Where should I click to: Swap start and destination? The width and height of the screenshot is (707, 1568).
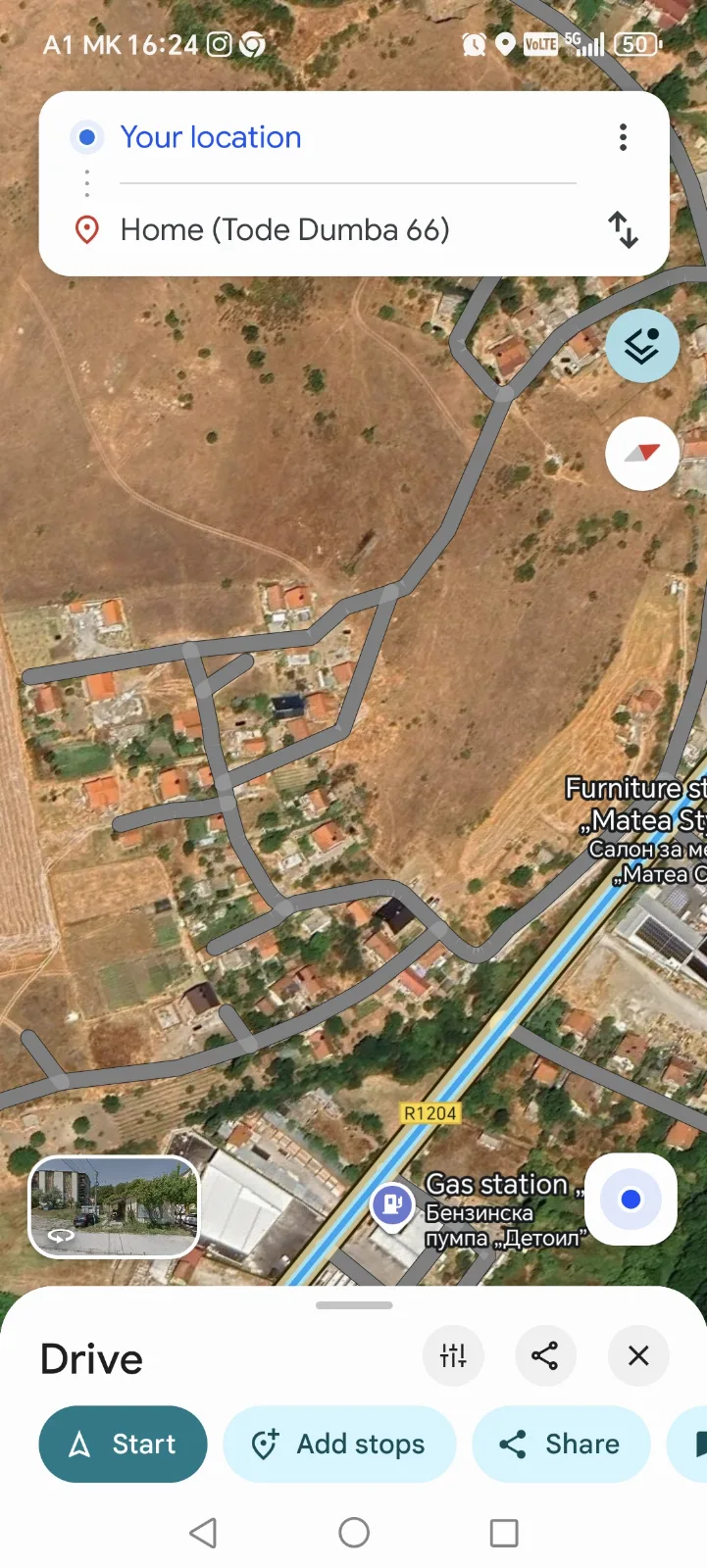click(x=623, y=230)
